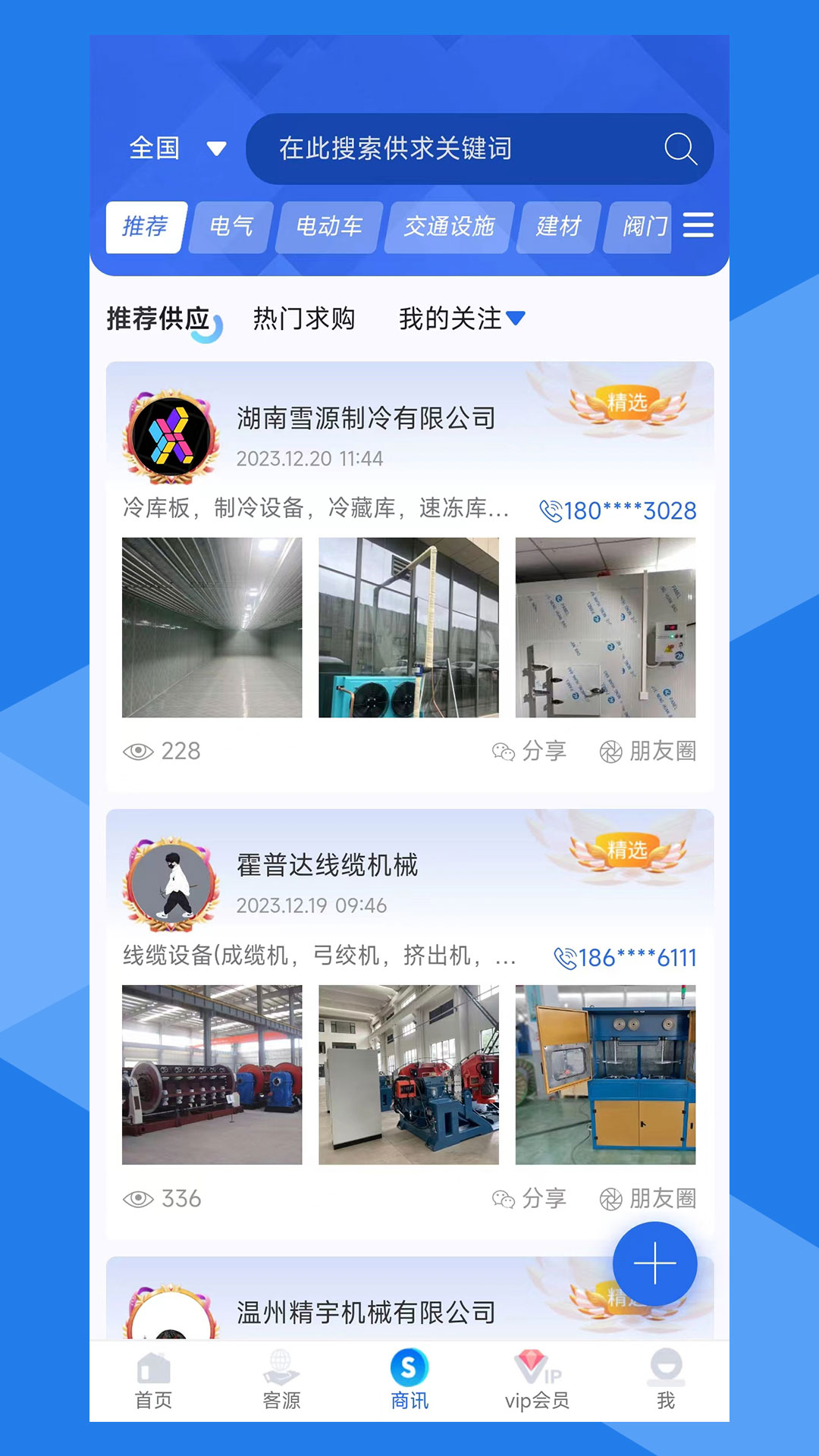Tap the magnifier search icon
Screen dimensions: 819x1456
click(x=679, y=149)
